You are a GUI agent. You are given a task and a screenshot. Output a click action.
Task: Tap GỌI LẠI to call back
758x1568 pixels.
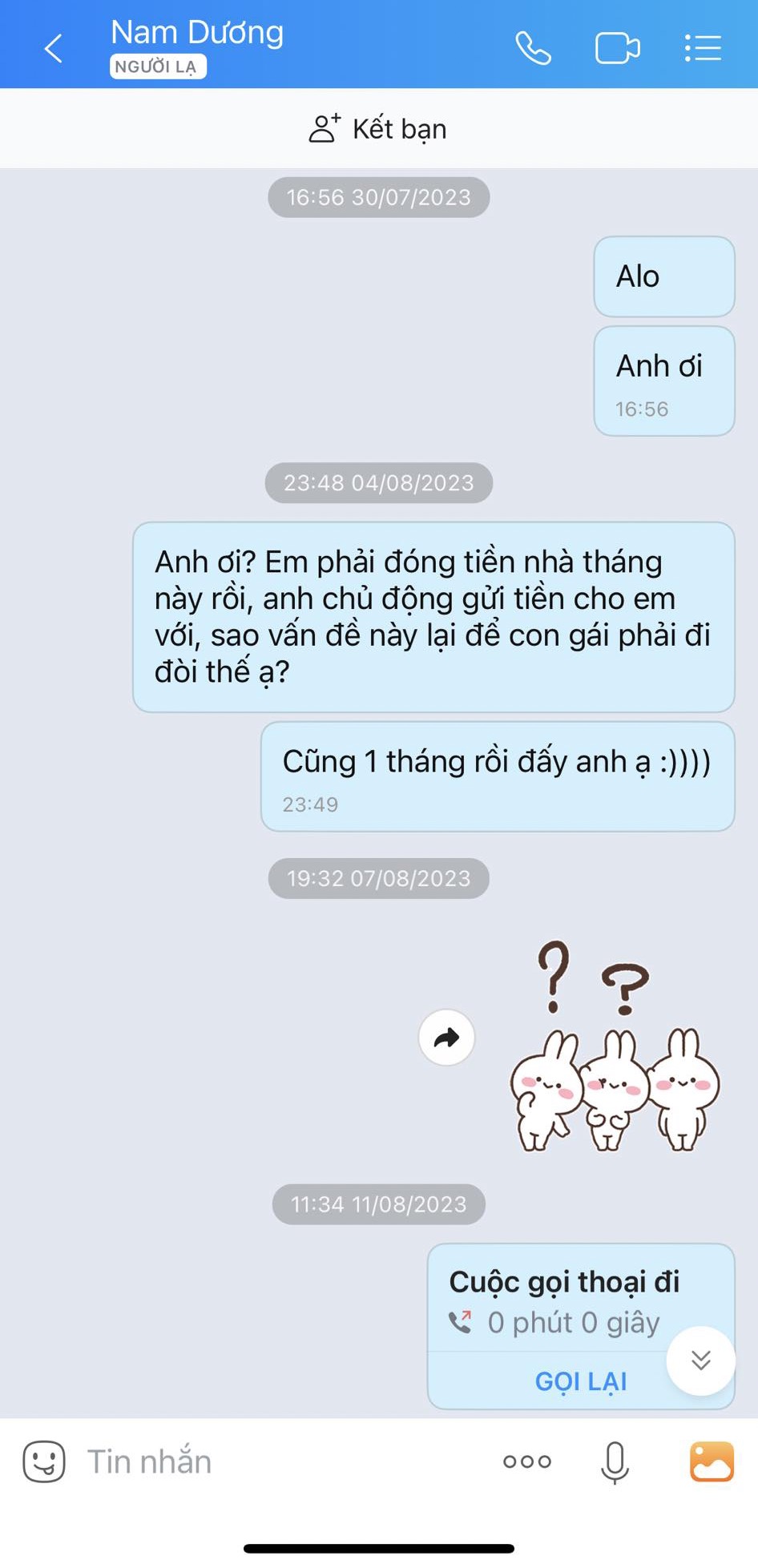point(580,1381)
